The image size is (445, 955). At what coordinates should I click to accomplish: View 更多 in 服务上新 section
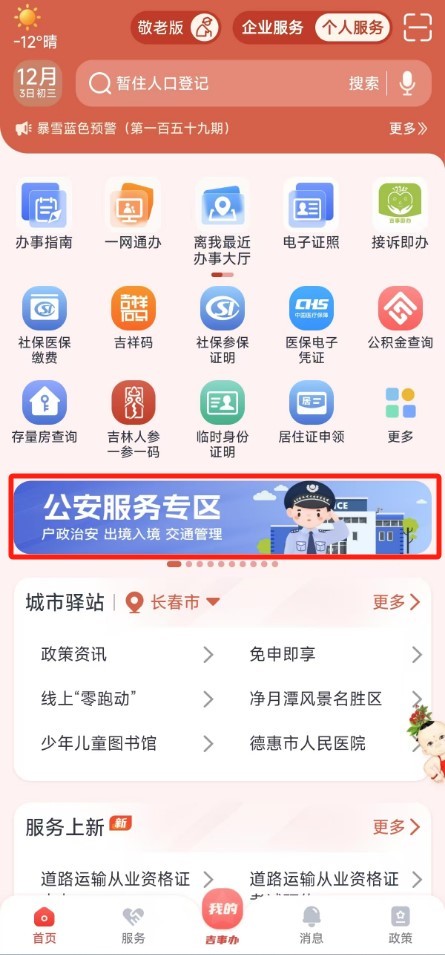point(396,827)
